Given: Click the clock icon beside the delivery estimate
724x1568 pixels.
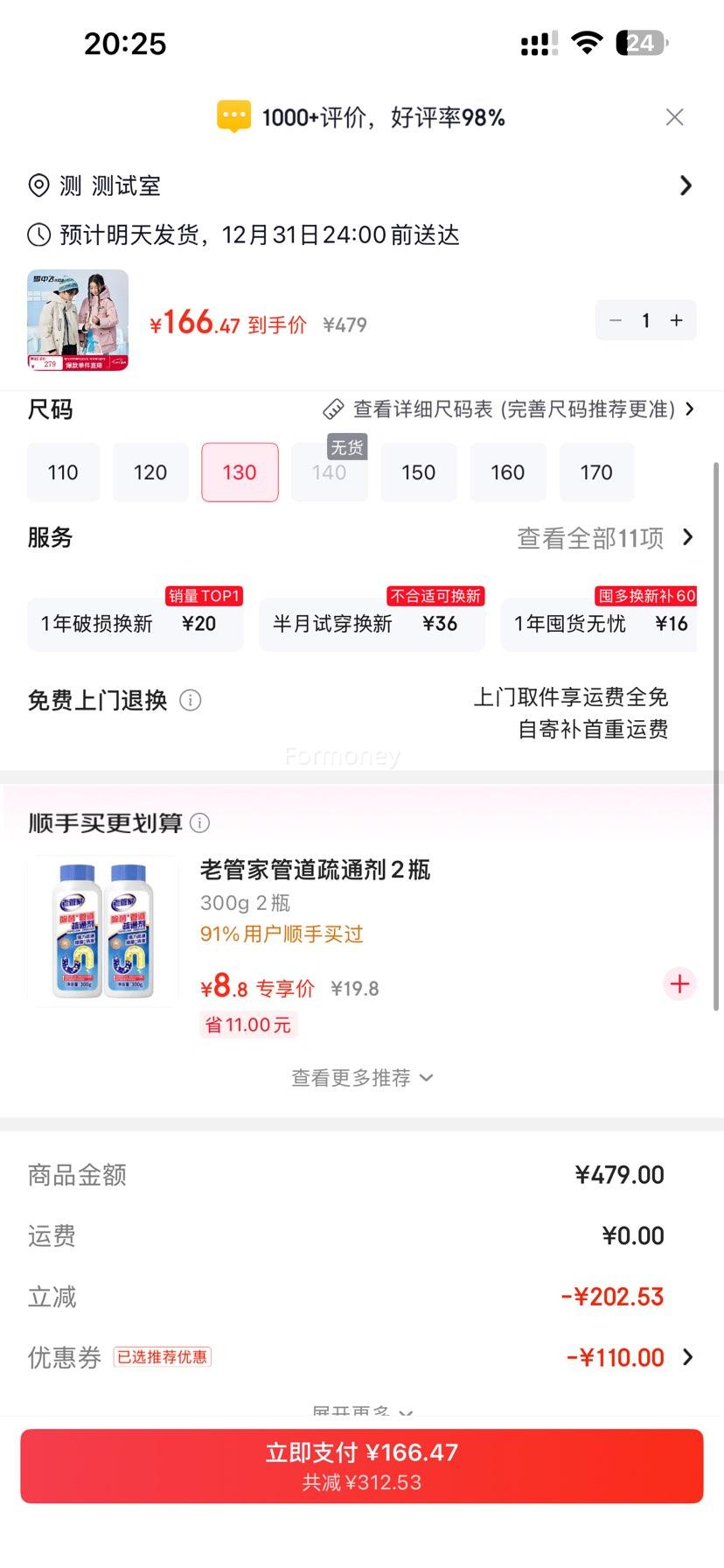Looking at the screenshot, I should [38, 234].
